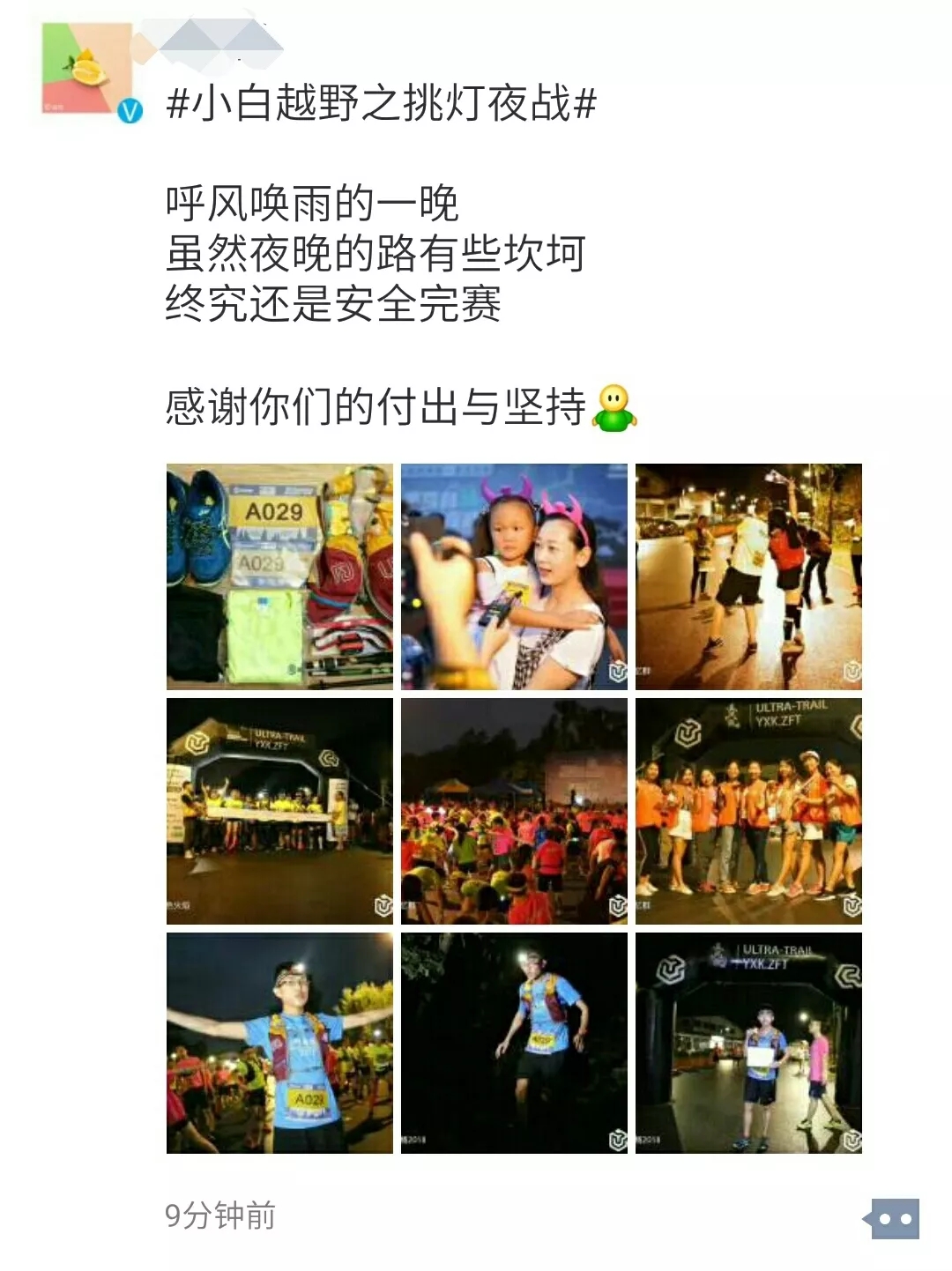View the photo of the runner in the dark

click(x=514, y=1044)
